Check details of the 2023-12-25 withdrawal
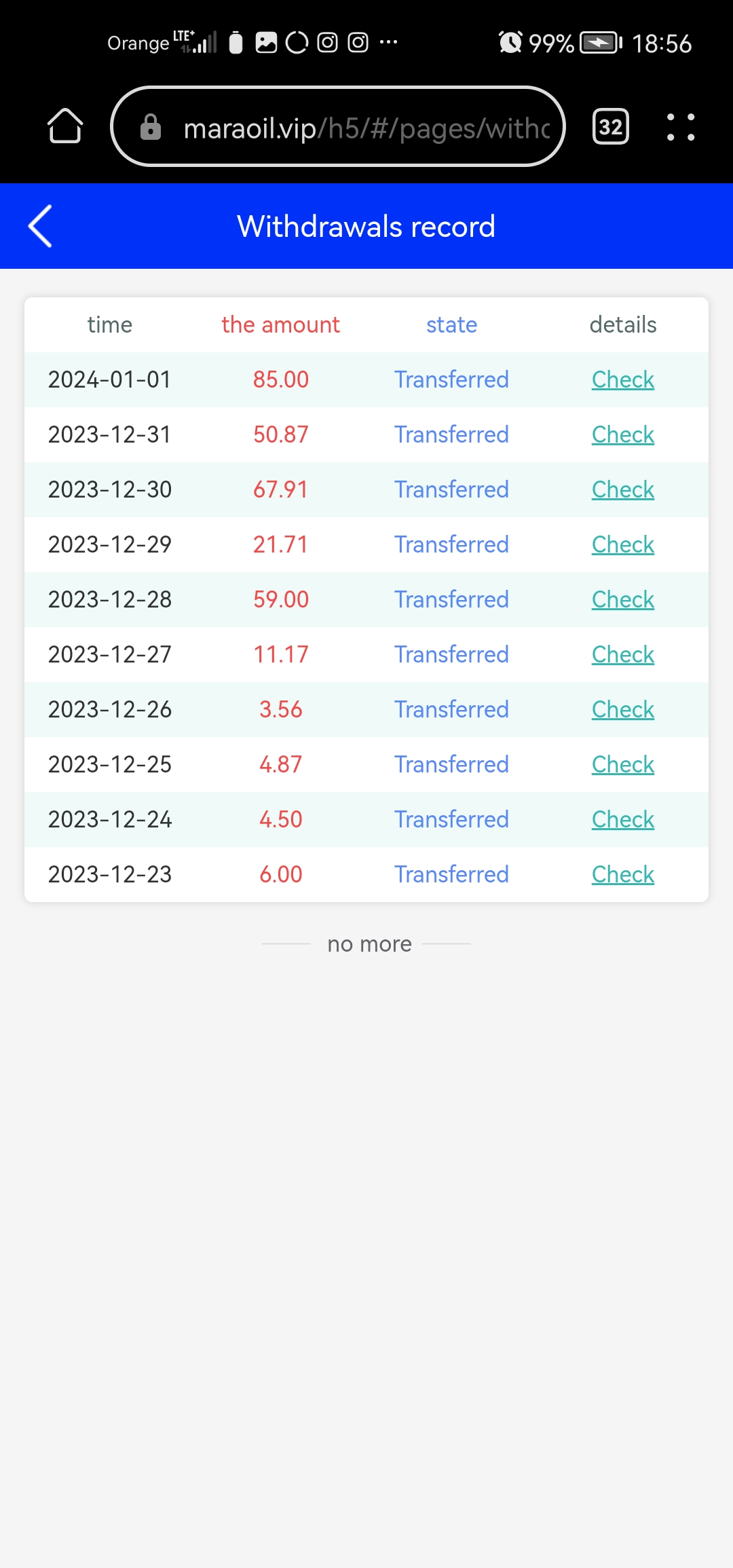Screen dimensions: 733x1568 (x=622, y=764)
